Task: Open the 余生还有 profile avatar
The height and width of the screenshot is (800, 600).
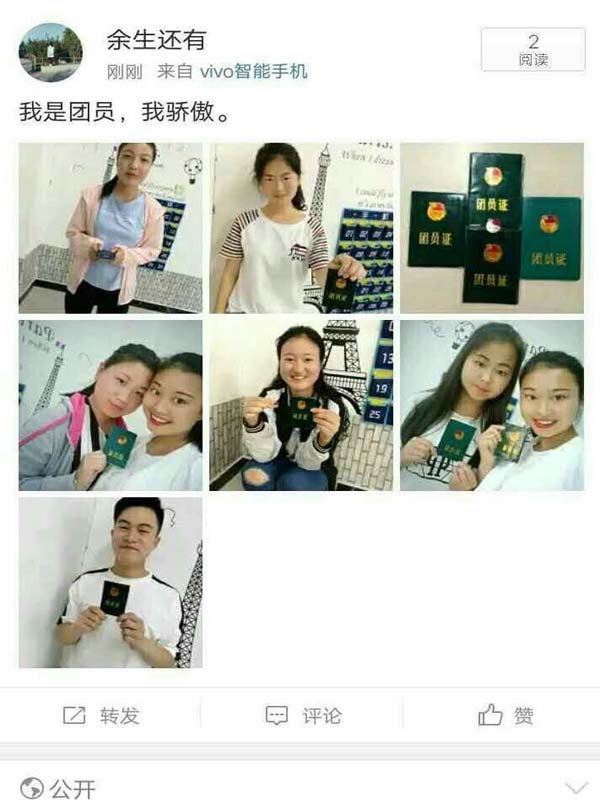Action: tap(50, 53)
